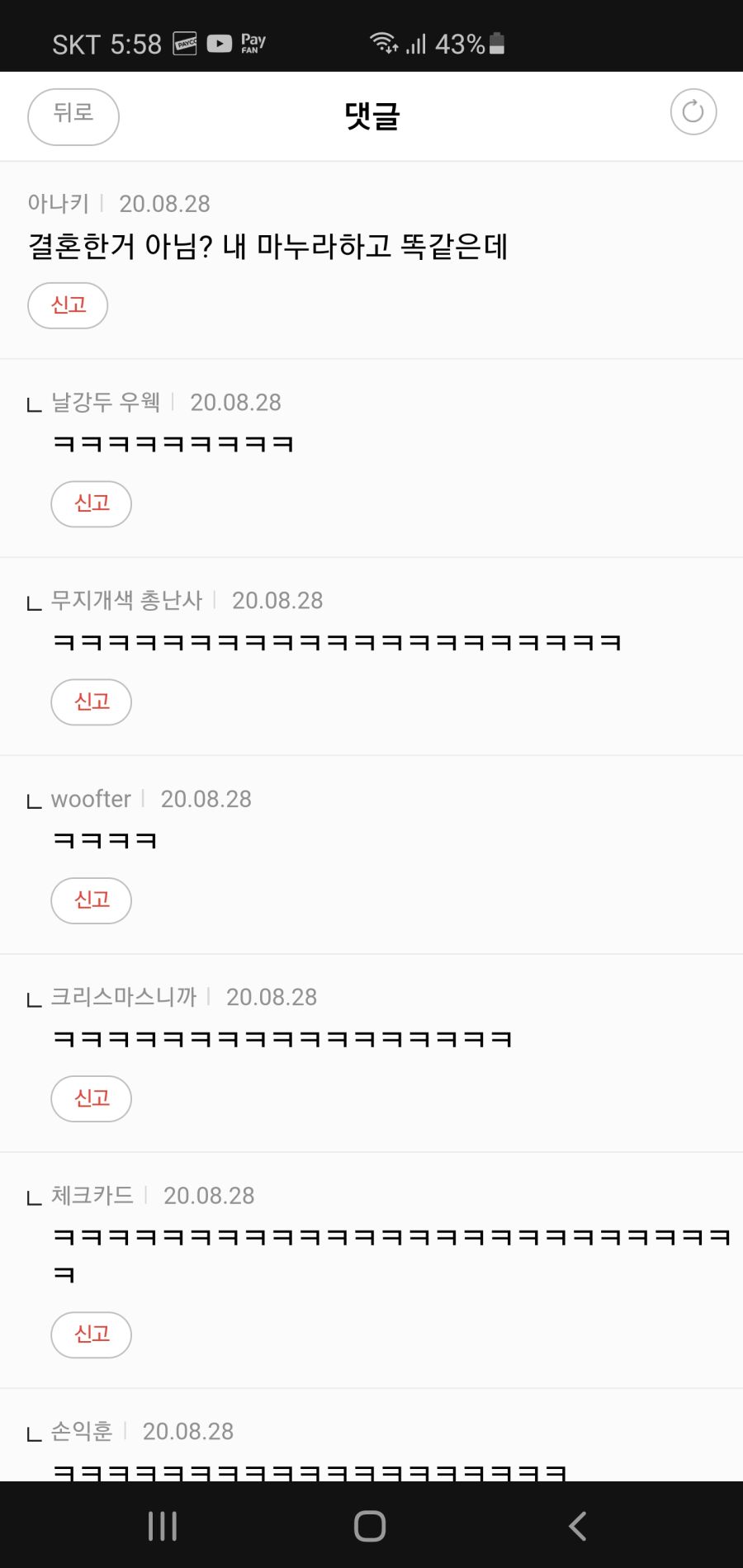Report 체크카드's reply with 신고
The height and width of the screenshot is (1568, 743).
point(91,1334)
